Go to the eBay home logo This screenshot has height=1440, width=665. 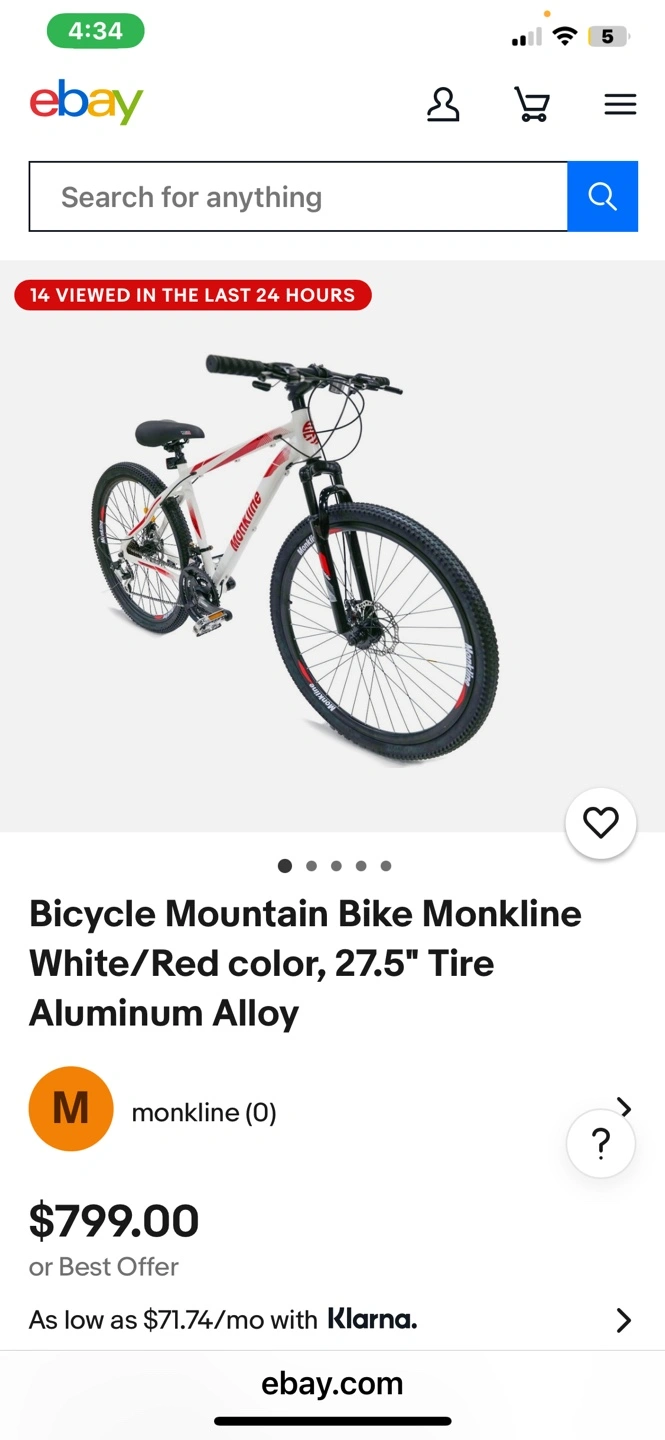click(86, 102)
